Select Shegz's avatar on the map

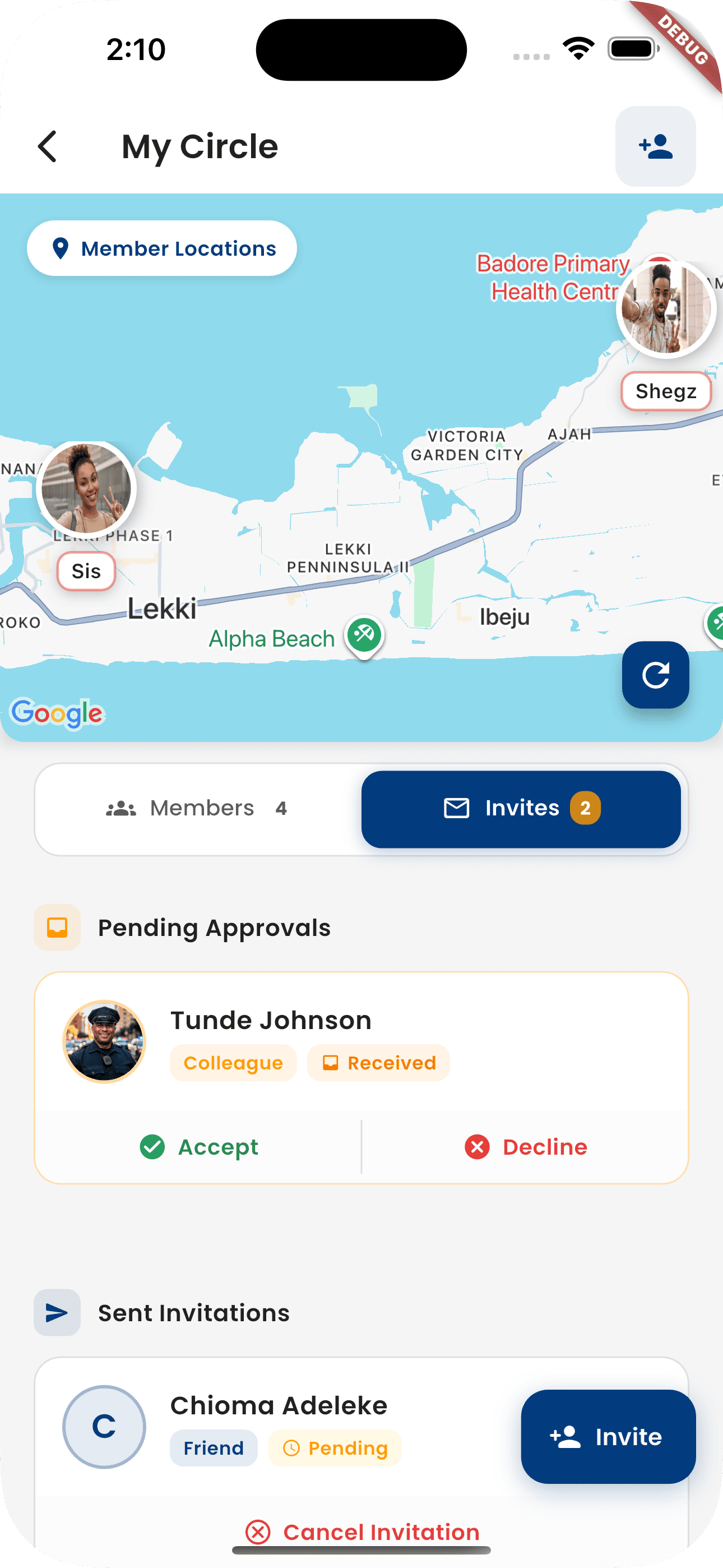pos(666,309)
